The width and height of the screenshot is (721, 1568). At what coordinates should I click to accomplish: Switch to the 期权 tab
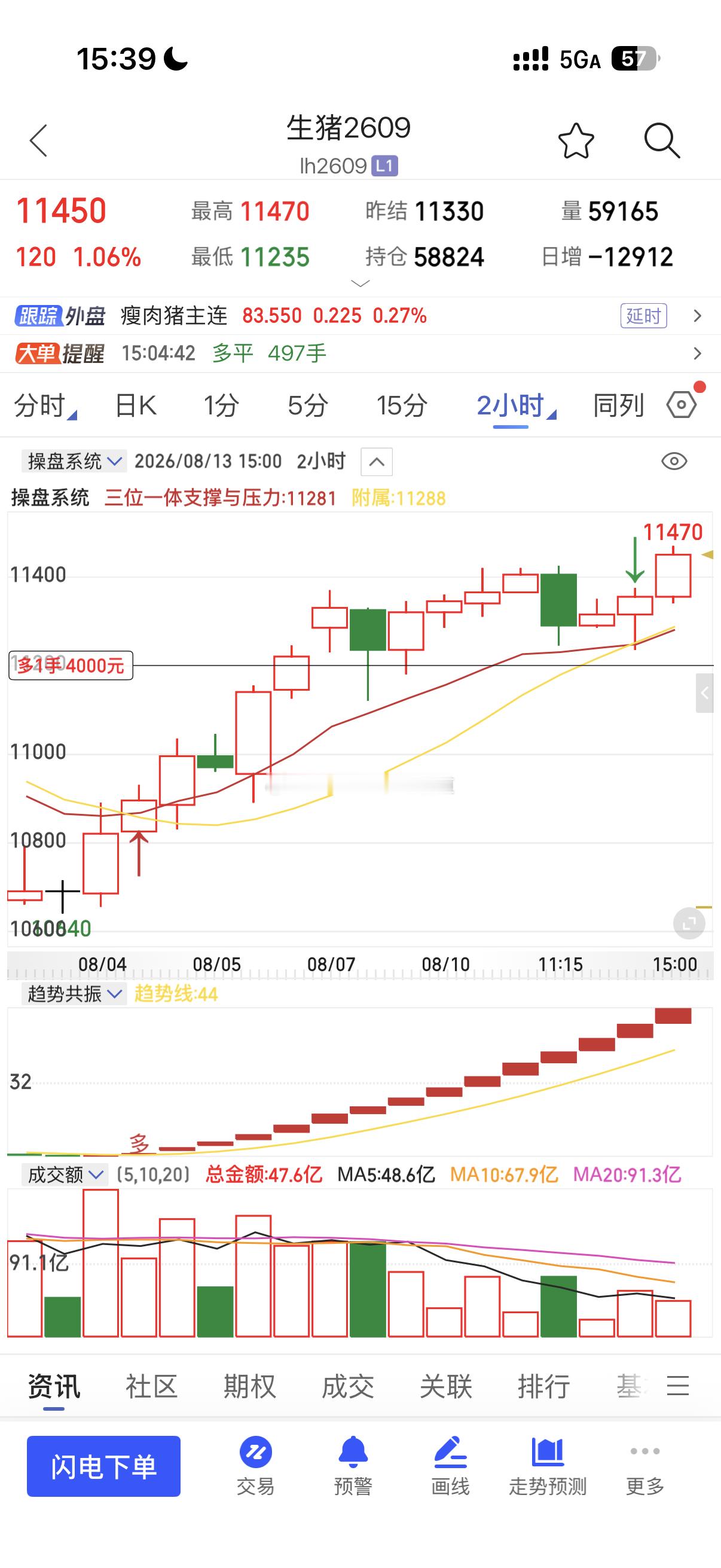tap(249, 1386)
